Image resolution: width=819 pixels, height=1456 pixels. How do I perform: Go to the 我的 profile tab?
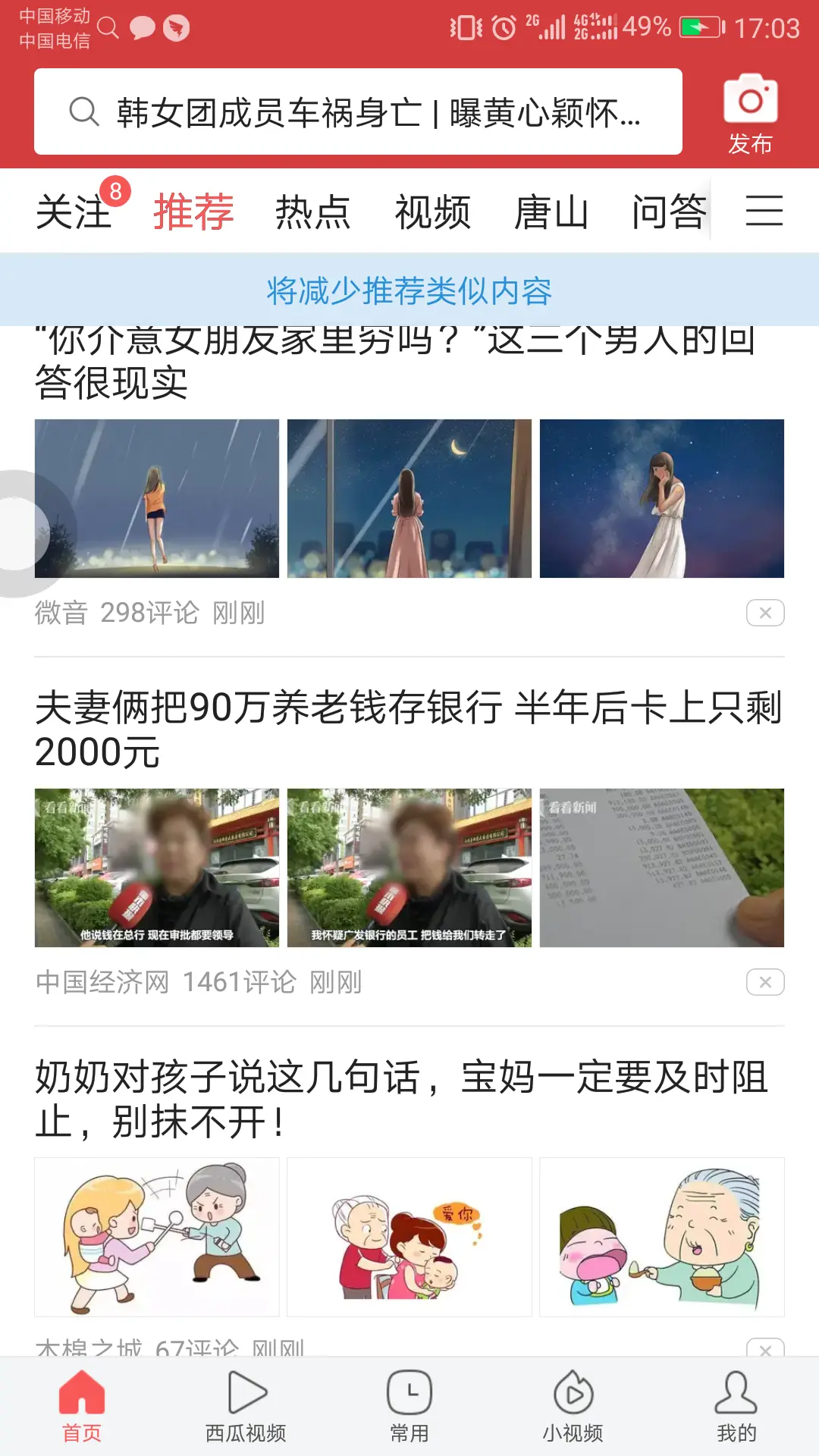click(736, 1407)
